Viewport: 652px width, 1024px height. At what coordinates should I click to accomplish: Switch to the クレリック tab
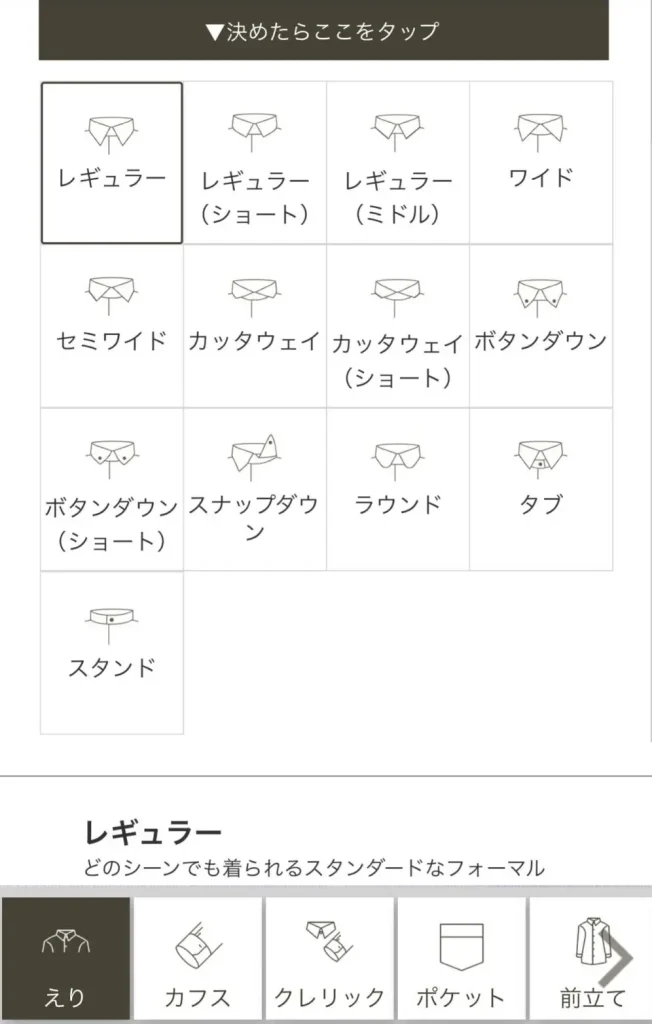(x=329, y=960)
